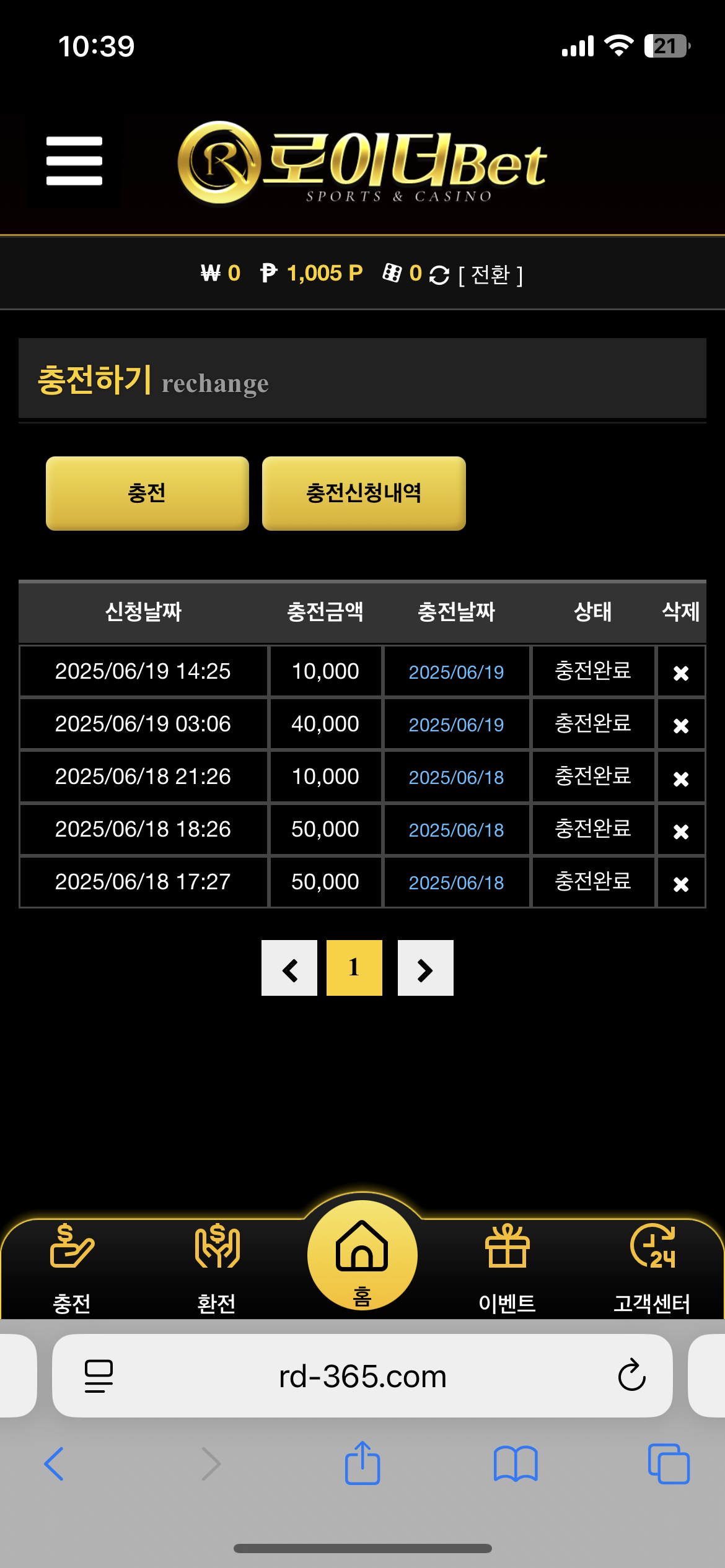
Task: Remove the 2025/06/18 21:26 entry
Action: coord(681,778)
